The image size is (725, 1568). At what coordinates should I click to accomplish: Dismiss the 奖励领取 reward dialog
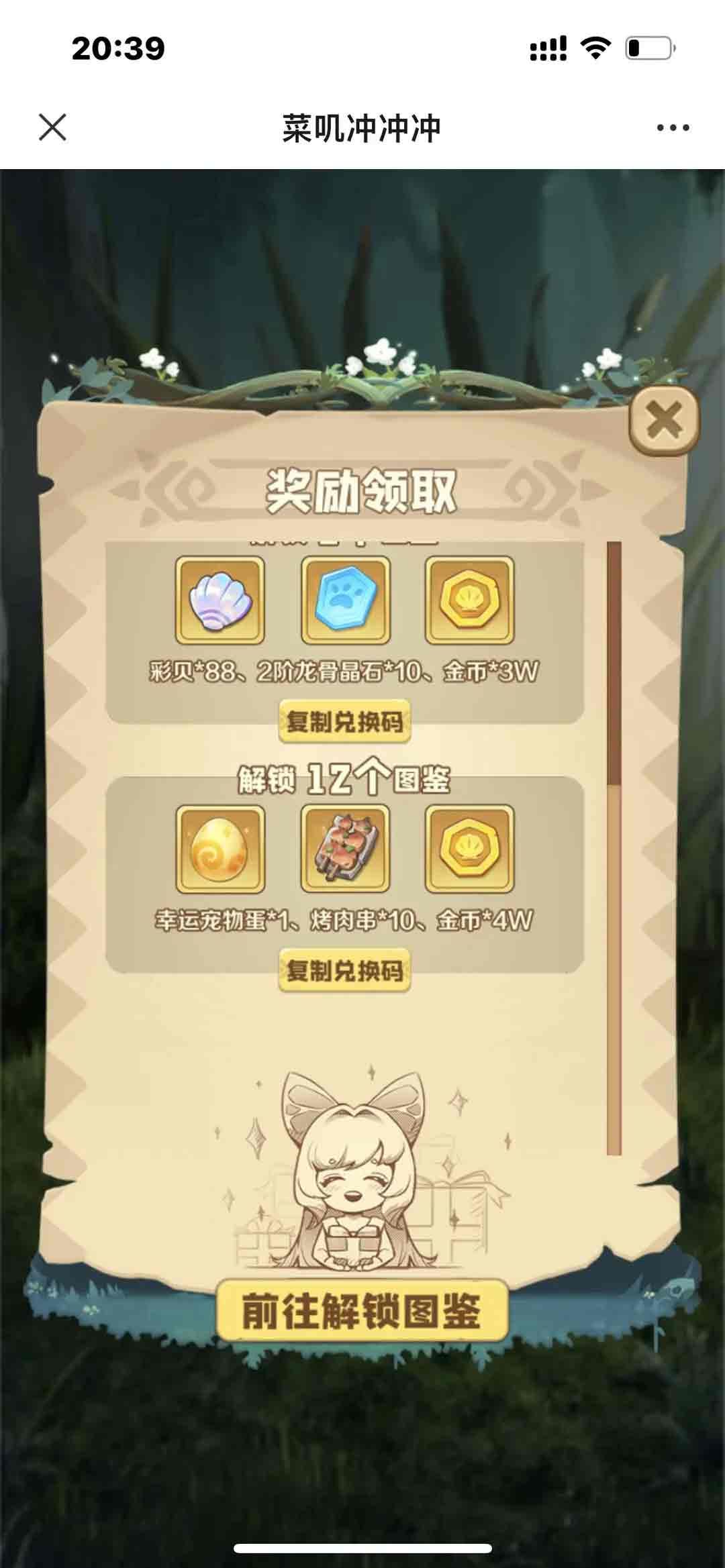pyautogui.click(x=664, y=421)
